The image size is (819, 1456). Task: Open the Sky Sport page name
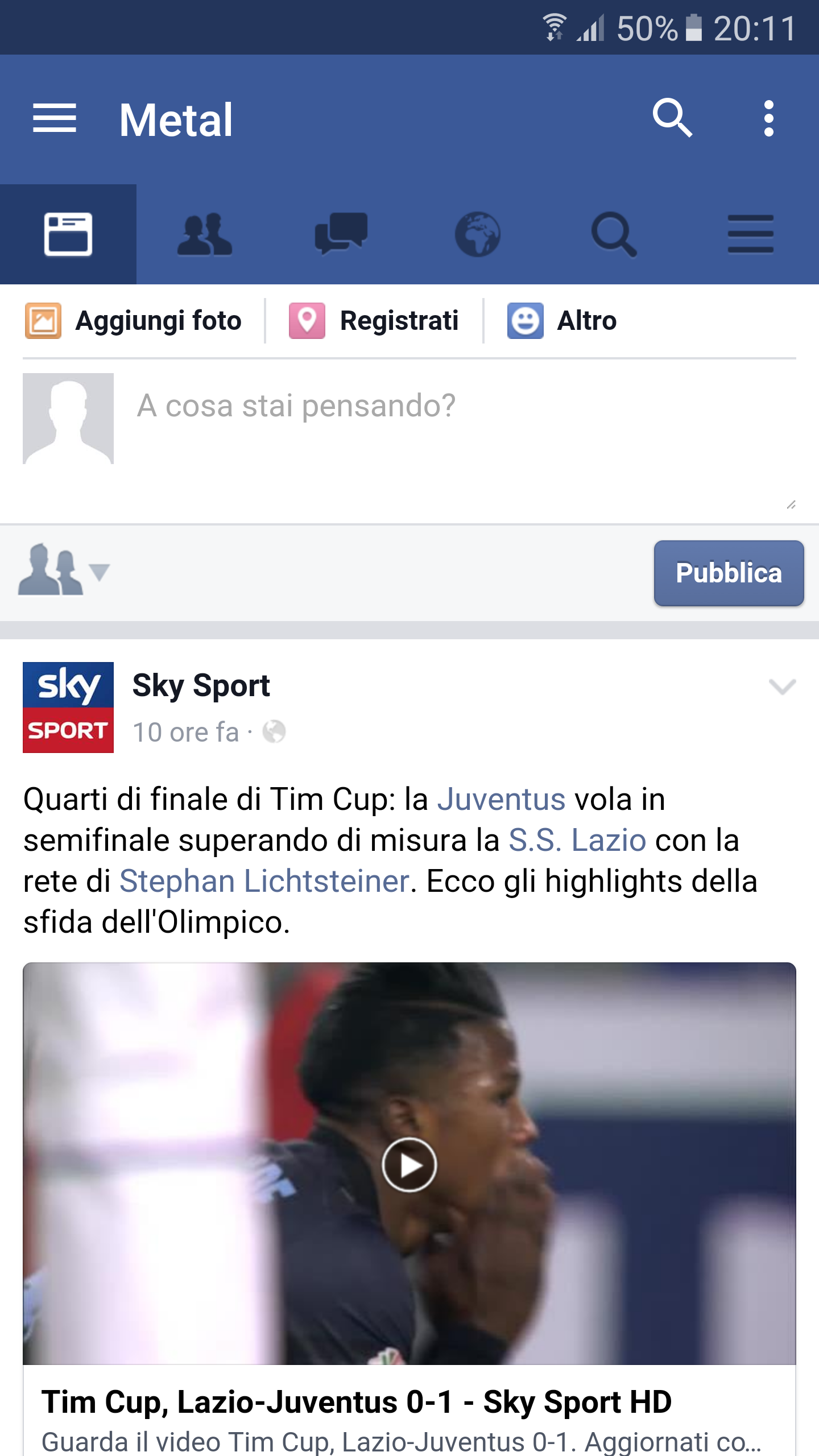(201, 685)
